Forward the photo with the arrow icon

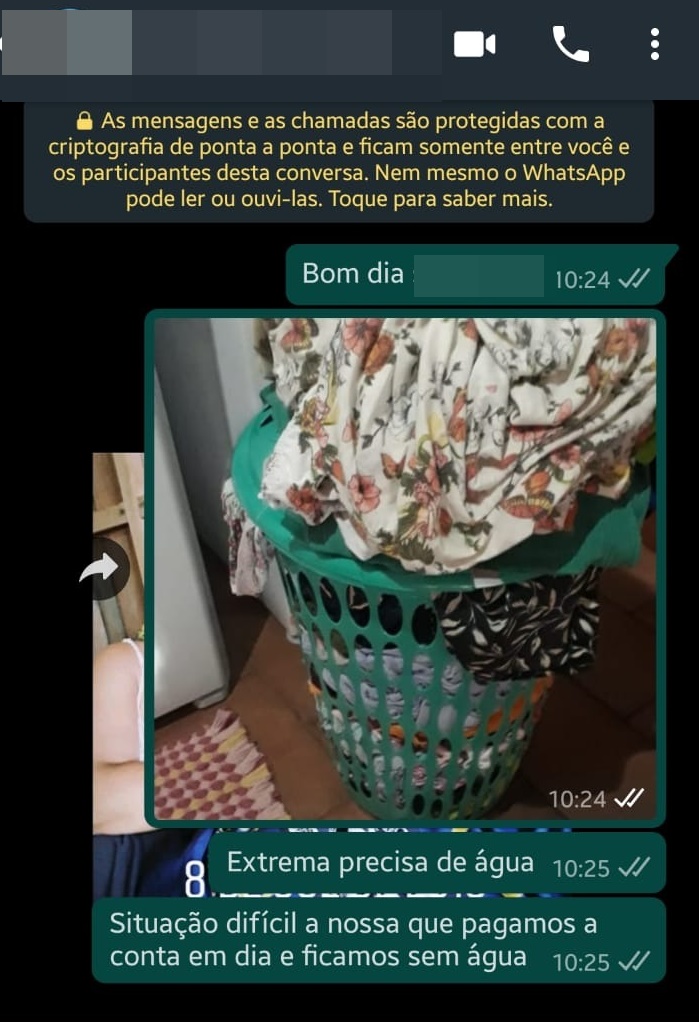[104, 569]
